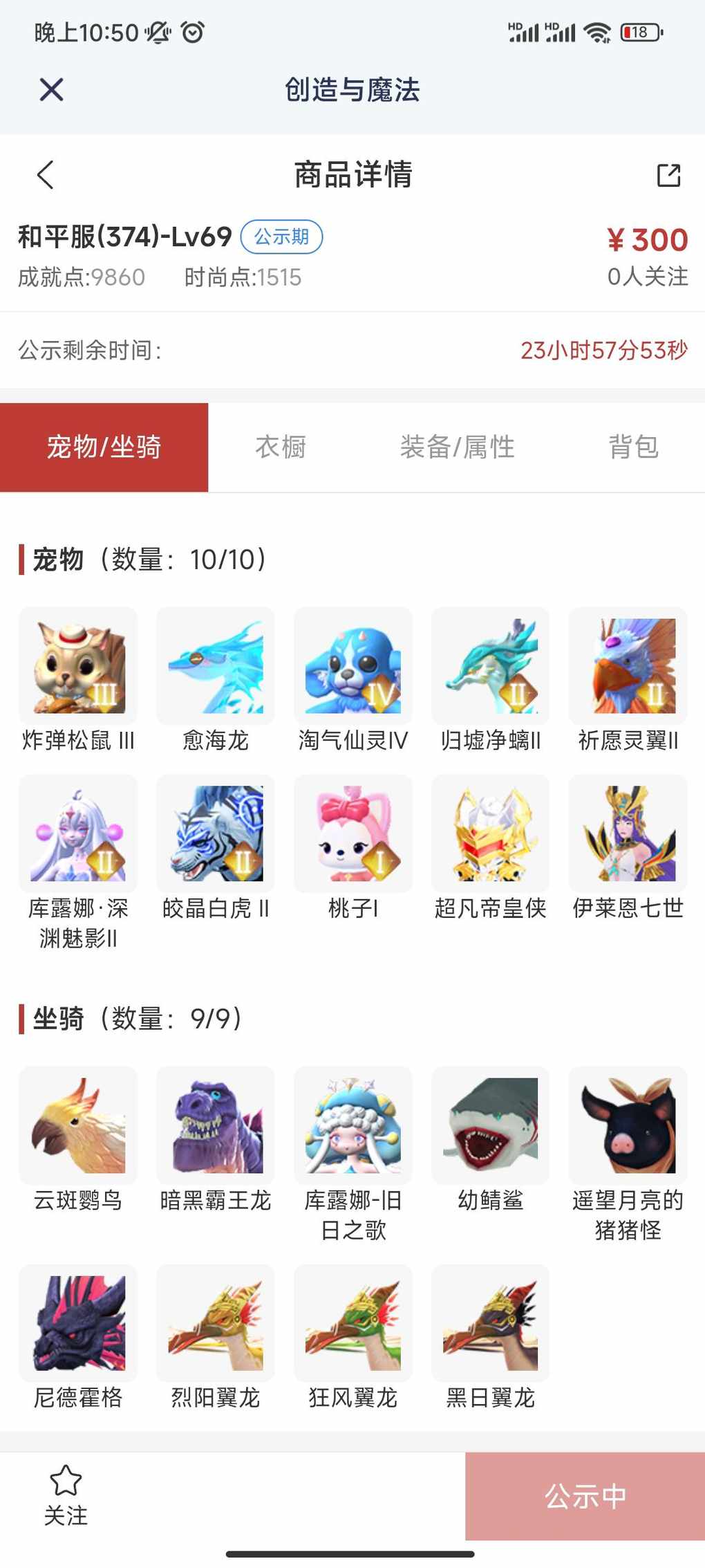Tap the 淘气仙灵IV pet

coord(353,667)
